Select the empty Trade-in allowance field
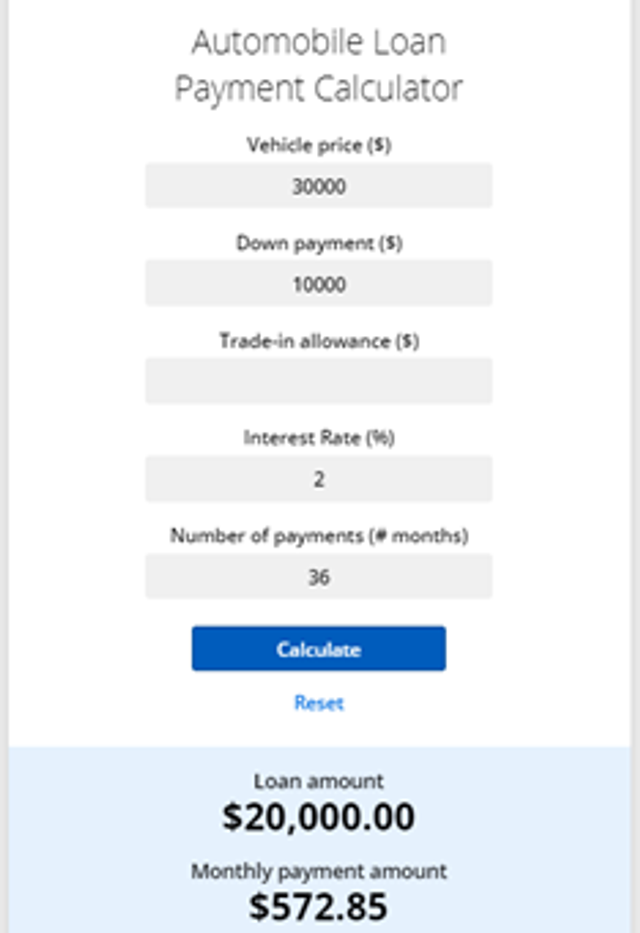Viewport: 640px width, 933px height. click(319, 381)
